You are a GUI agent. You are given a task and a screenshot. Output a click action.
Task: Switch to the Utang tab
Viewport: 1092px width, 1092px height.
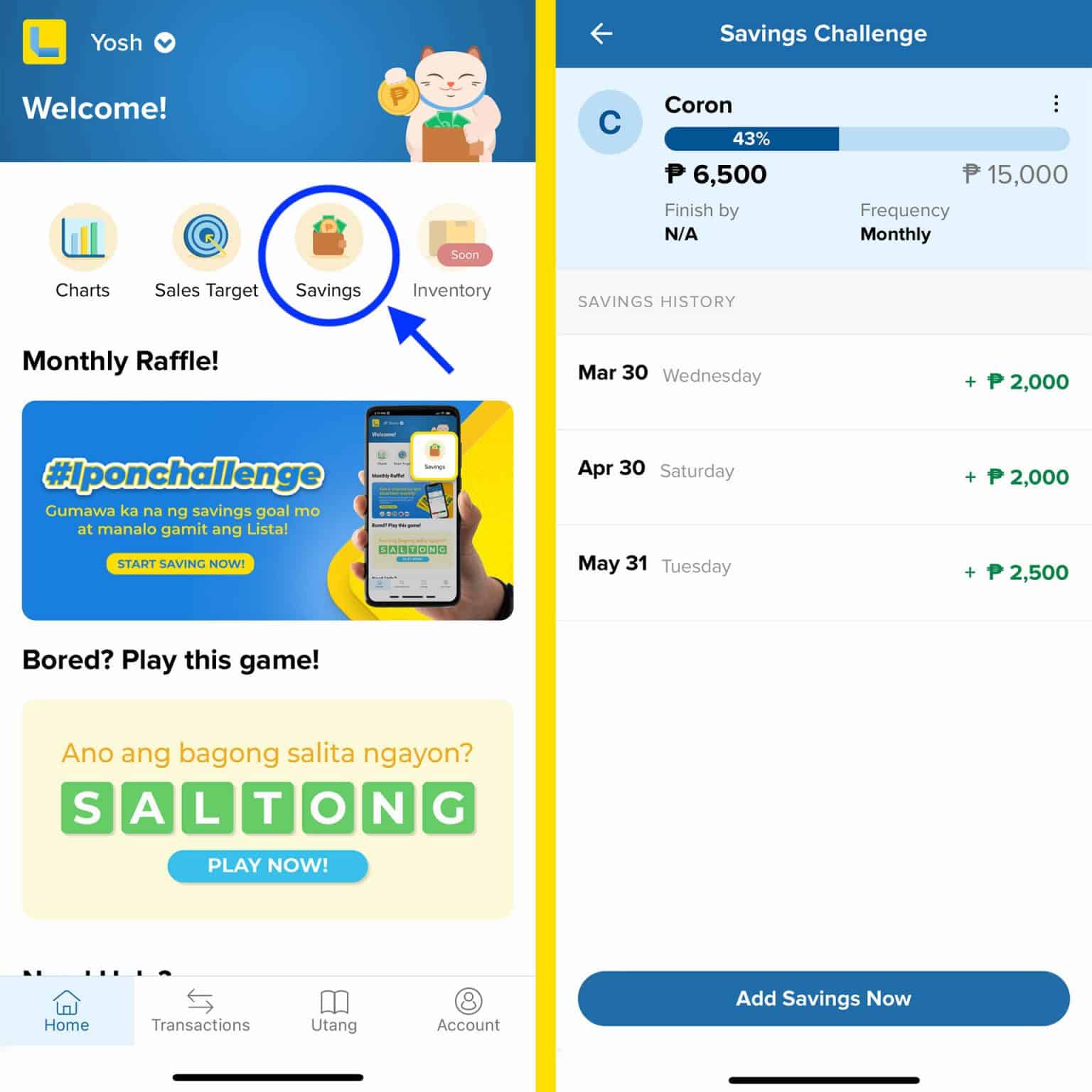click(x=334, y=1010)
